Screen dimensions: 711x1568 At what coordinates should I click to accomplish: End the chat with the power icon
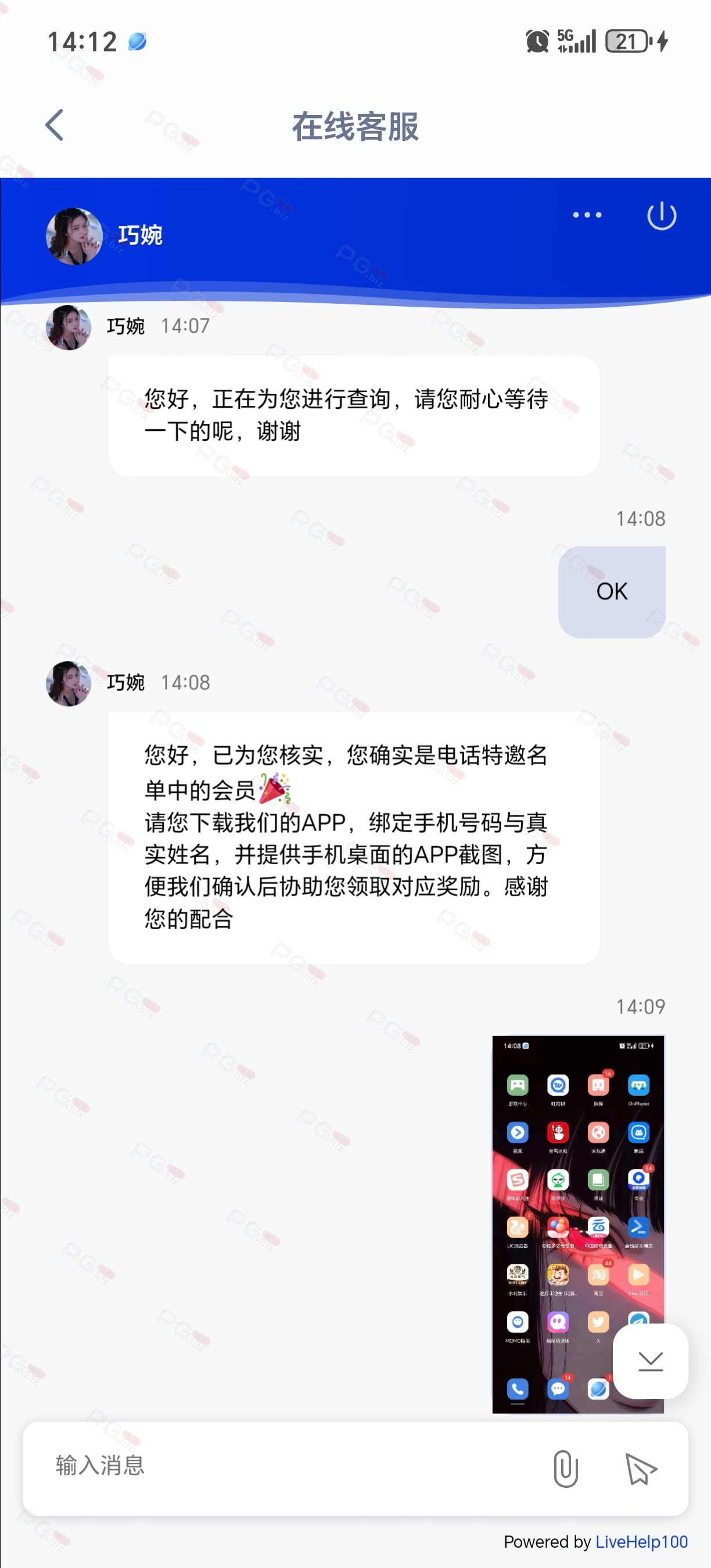click(662, 215)
